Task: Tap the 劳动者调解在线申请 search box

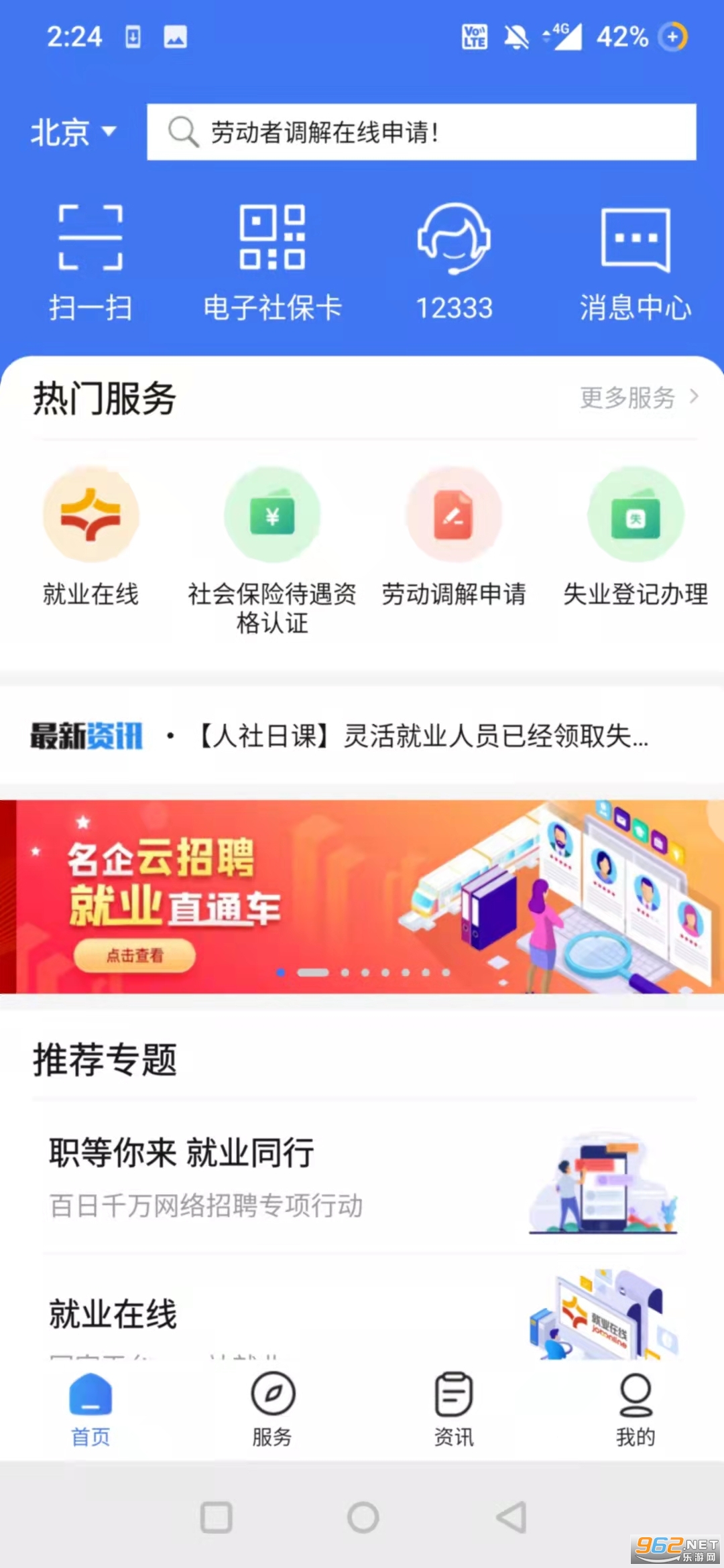Action: pyautogui.click(x=421, y=132)
